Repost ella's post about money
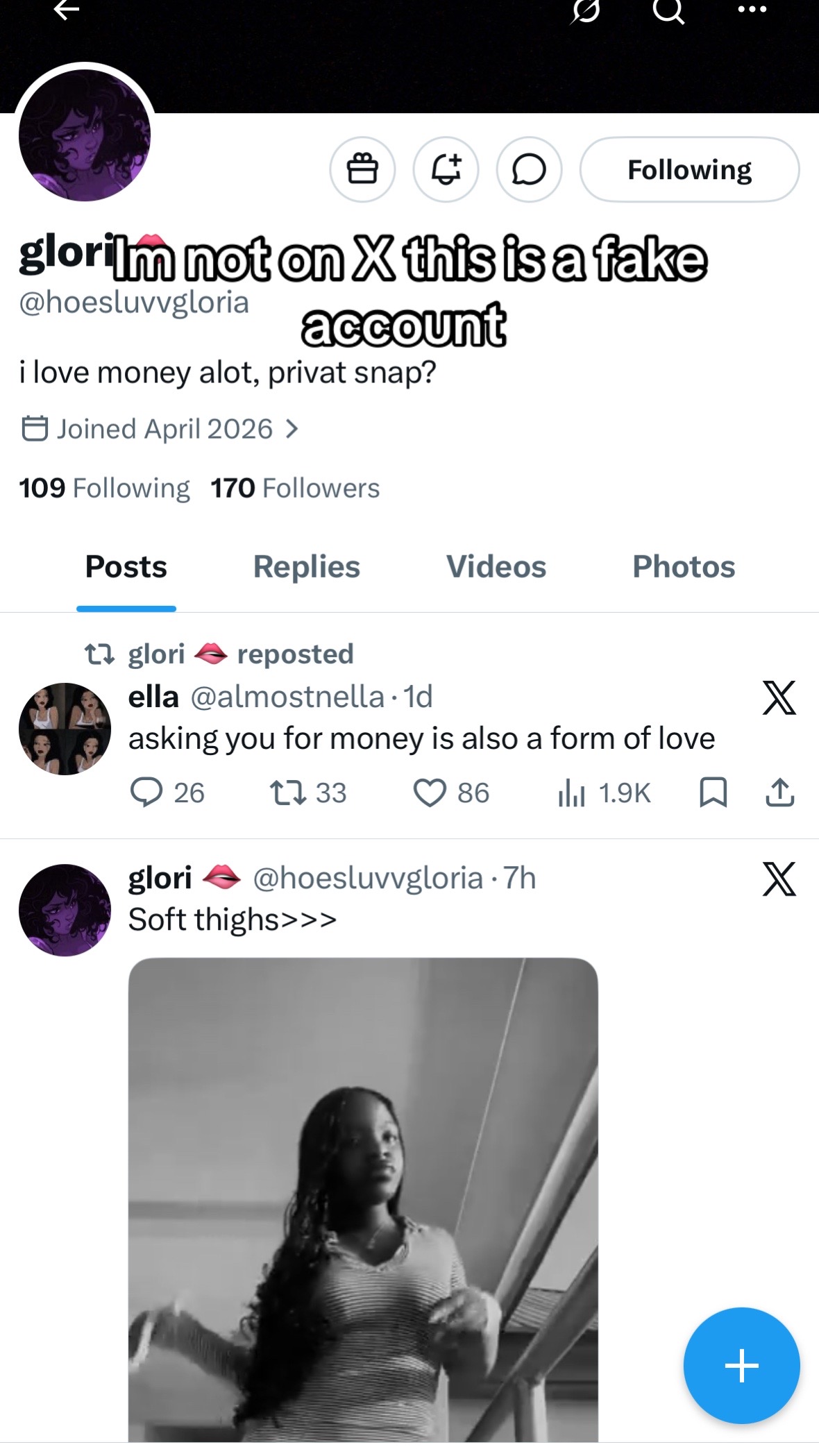The height and width of the screenshot is (1456, 819). (x=288, y=793)
